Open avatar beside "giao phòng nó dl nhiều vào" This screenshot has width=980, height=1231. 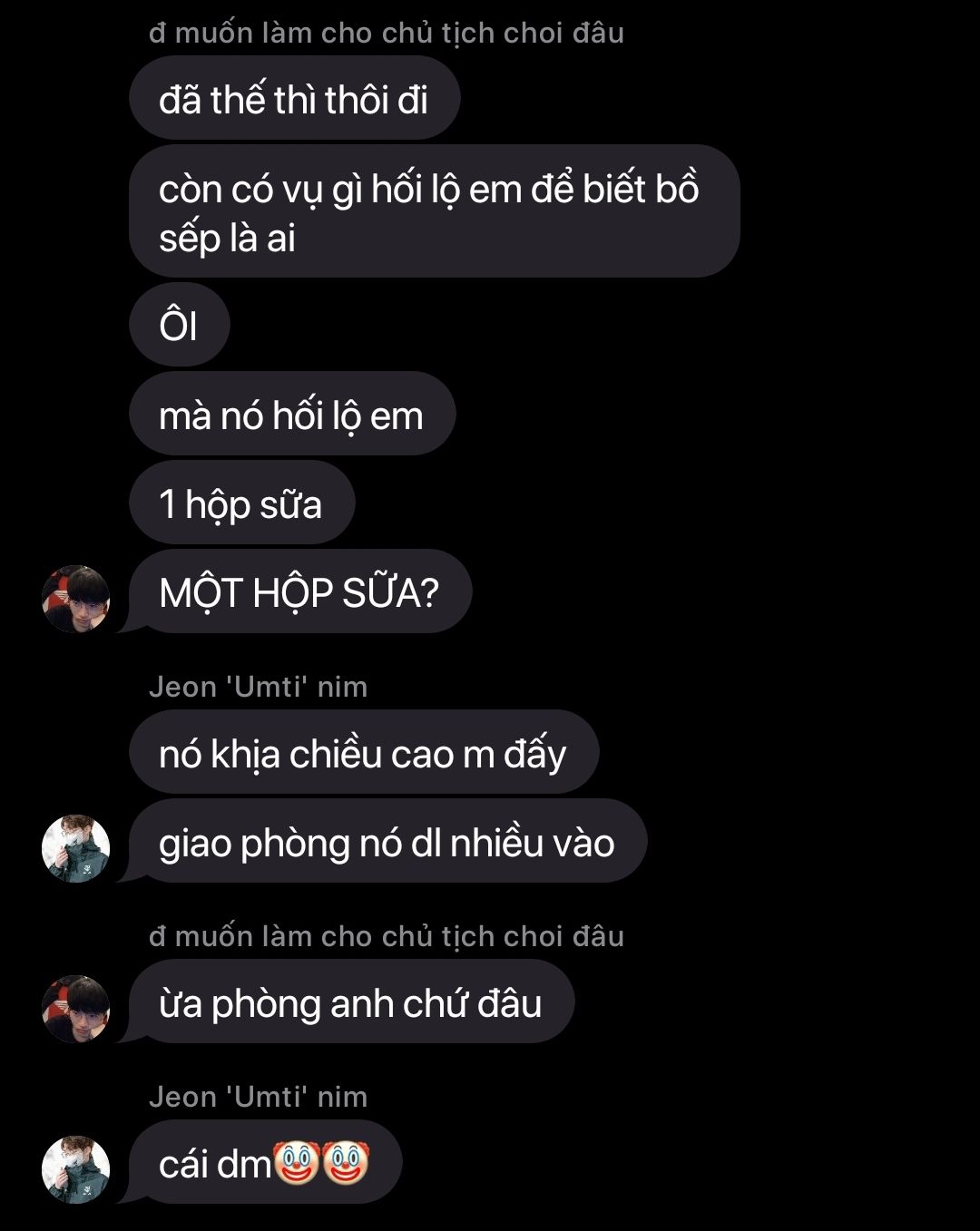(76, 848)
